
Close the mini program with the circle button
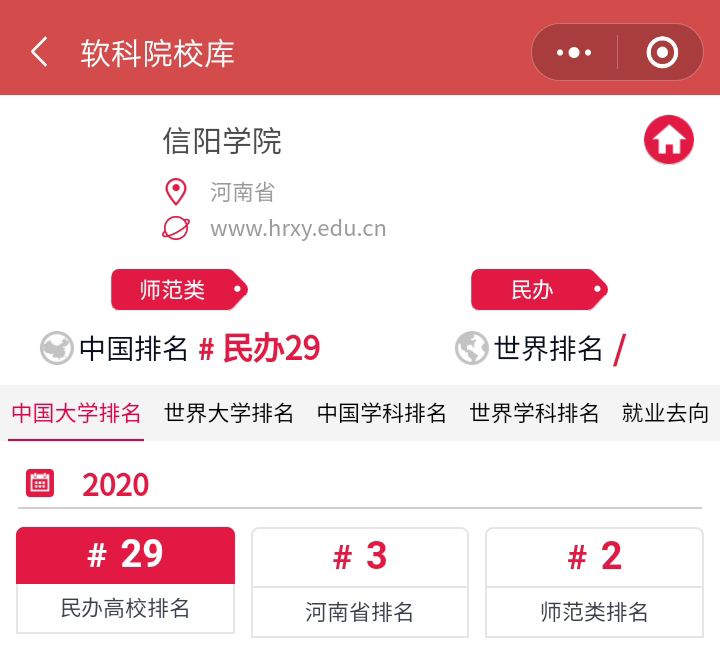pyautogui.click(x=662, y=52)
